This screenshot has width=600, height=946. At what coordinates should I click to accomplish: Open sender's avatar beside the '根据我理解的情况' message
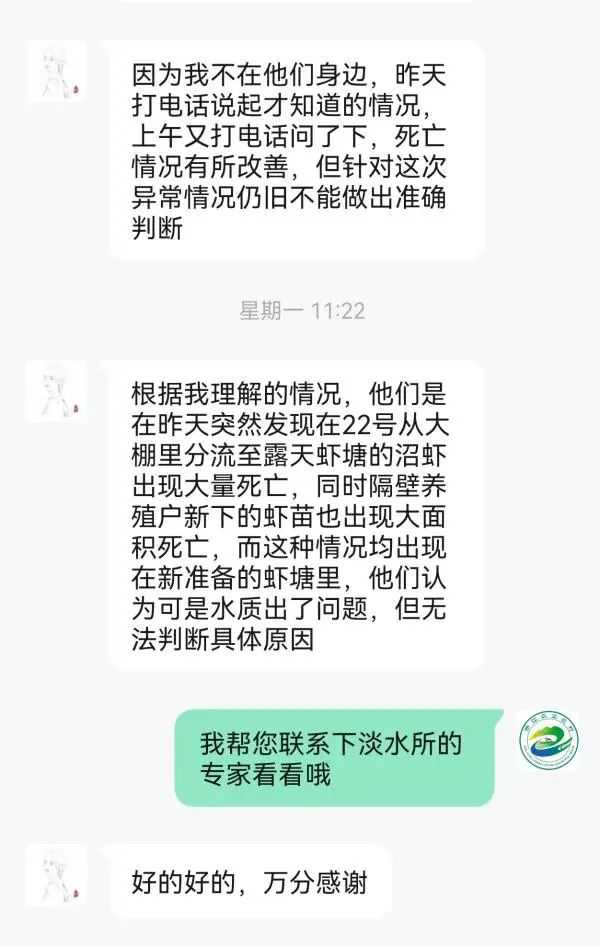pos(57,391)
